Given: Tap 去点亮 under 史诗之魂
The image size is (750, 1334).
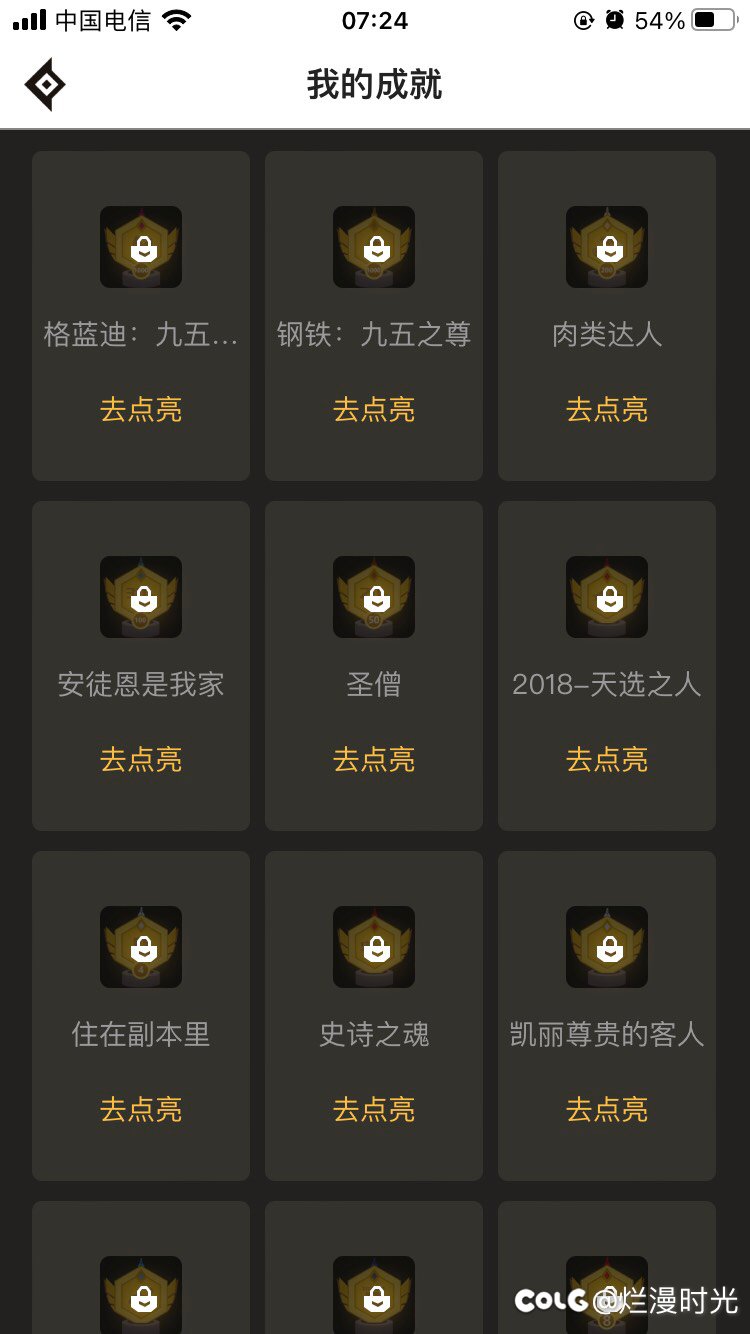Looking at the screenshot, I should (x=374, y=1109).
